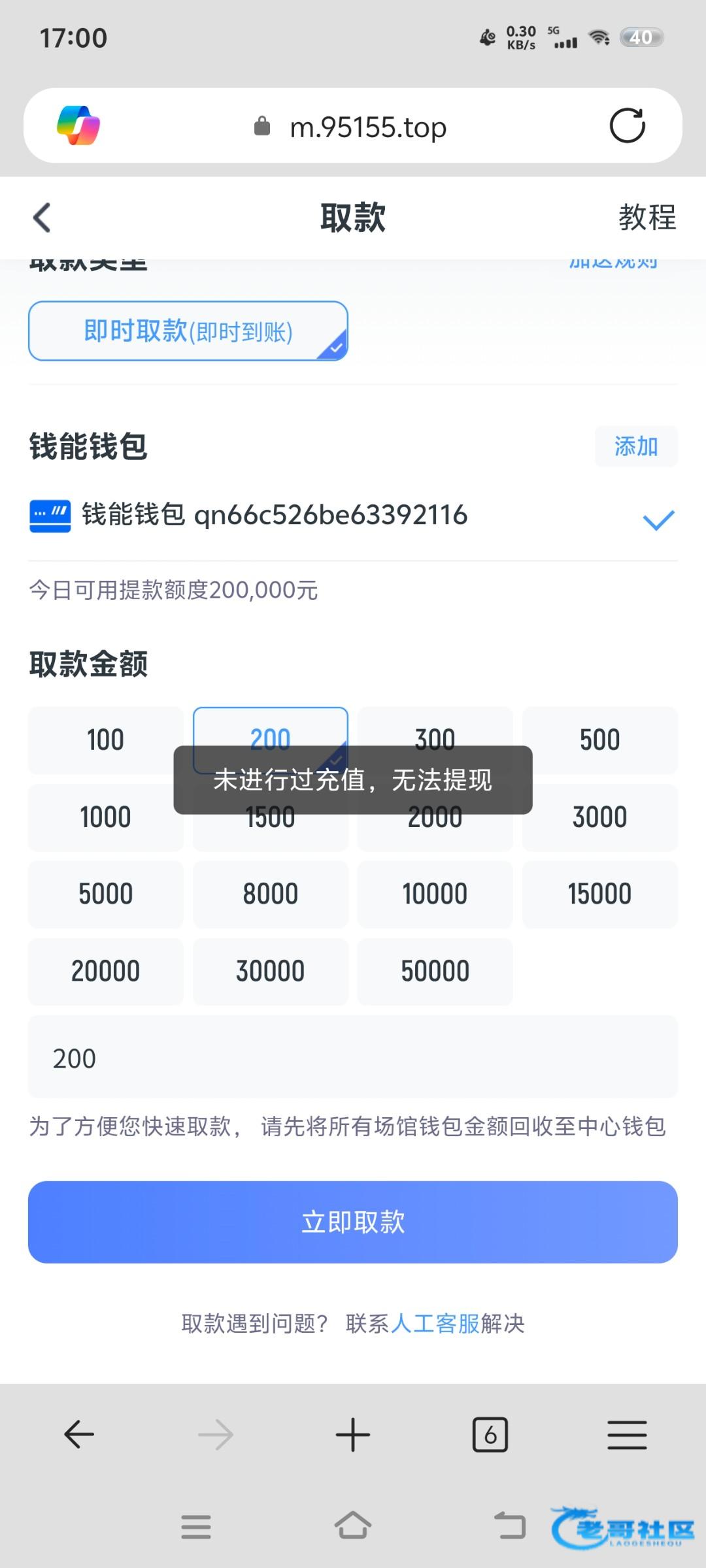The image size is (706, 1568).
Task: Contact 人工客服 support link
Action: click(435, 1324)
